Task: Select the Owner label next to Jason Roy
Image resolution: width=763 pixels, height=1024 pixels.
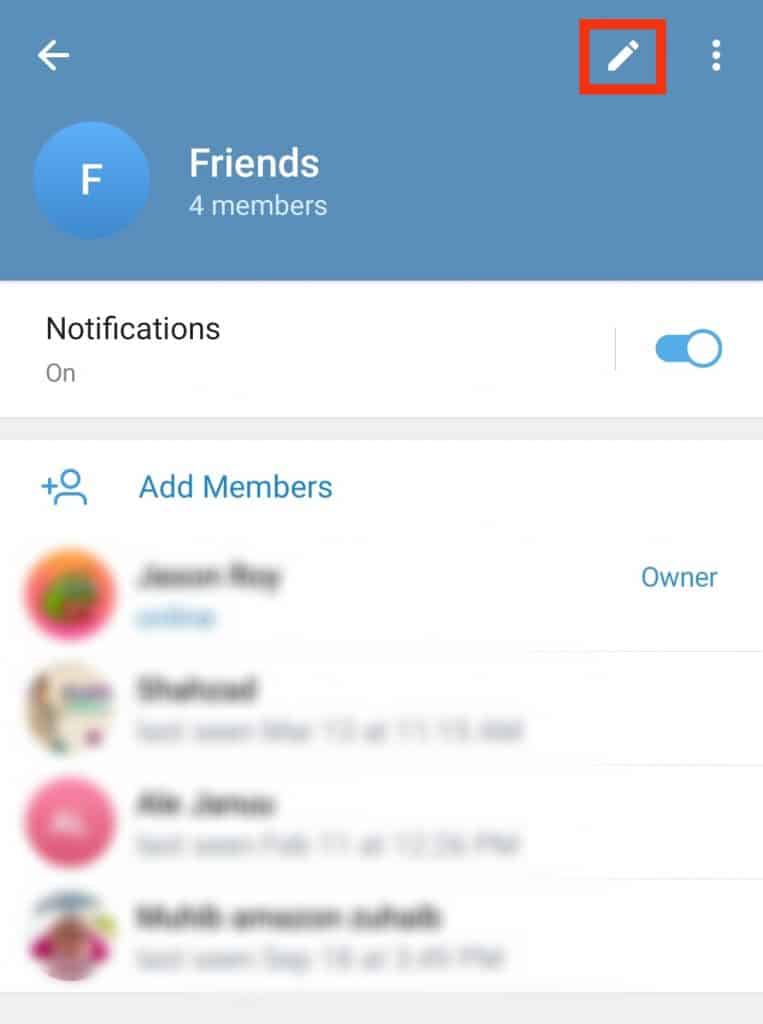Action: click(x=679, y=577)
